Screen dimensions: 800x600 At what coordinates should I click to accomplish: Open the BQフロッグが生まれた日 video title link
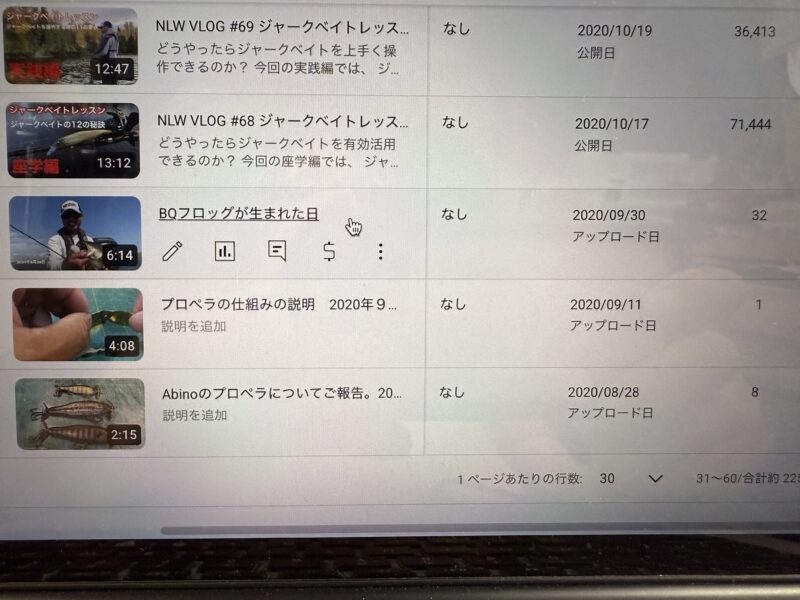tap(238, 214)
